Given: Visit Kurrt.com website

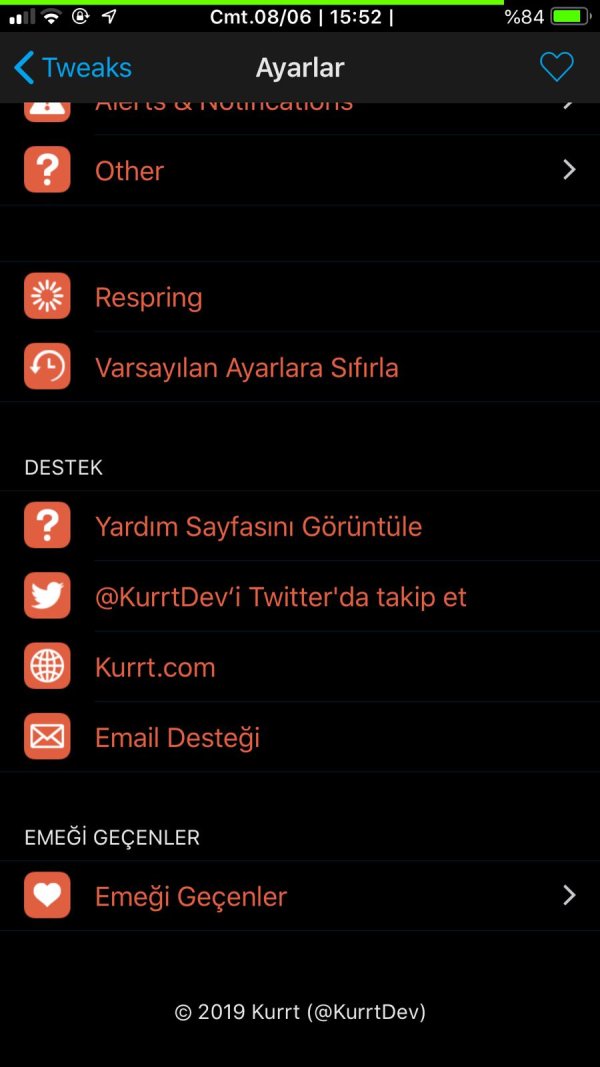Looking at the screenshot, I should 300,667.
